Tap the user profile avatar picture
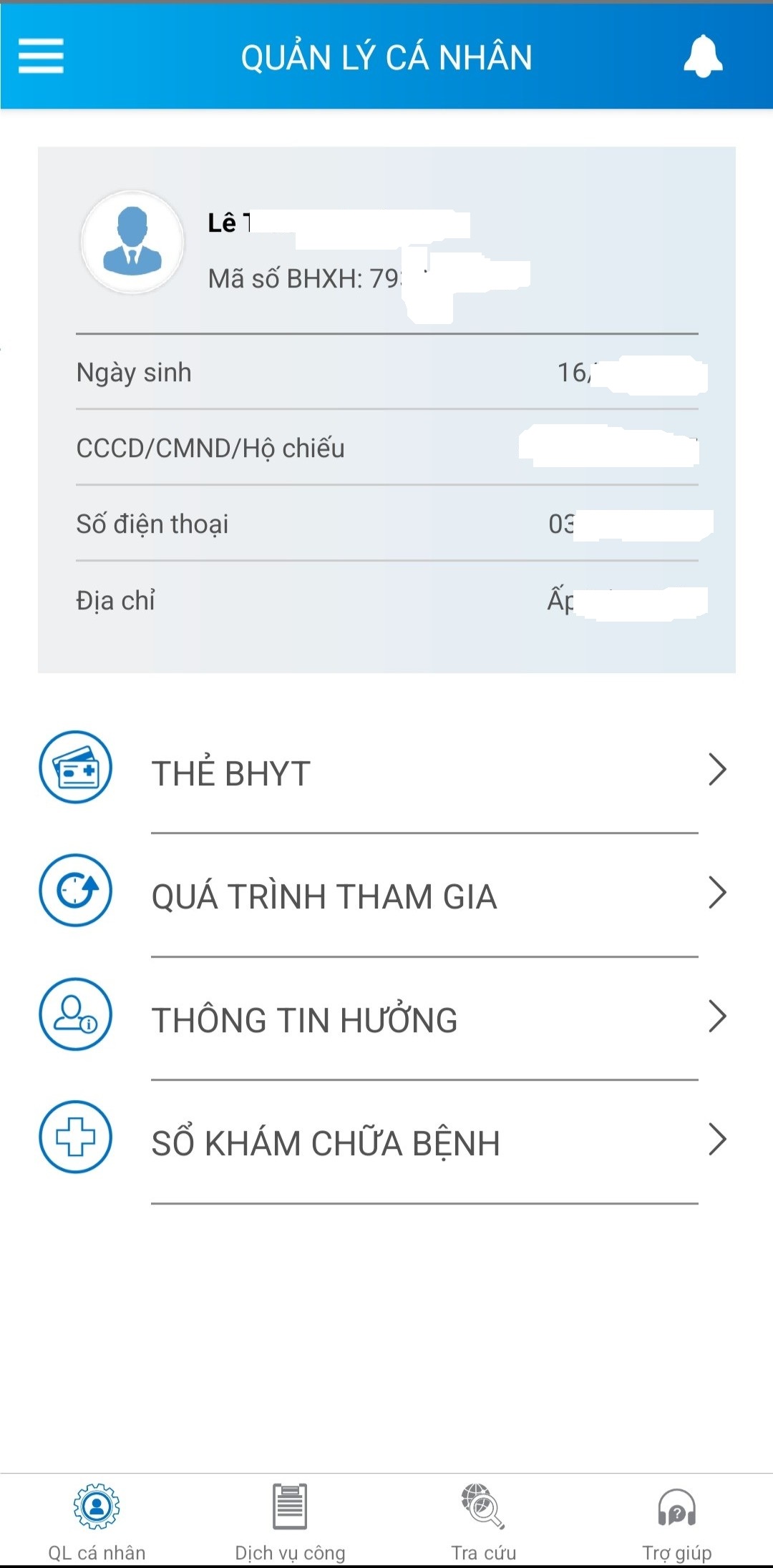 click(132, 243)
